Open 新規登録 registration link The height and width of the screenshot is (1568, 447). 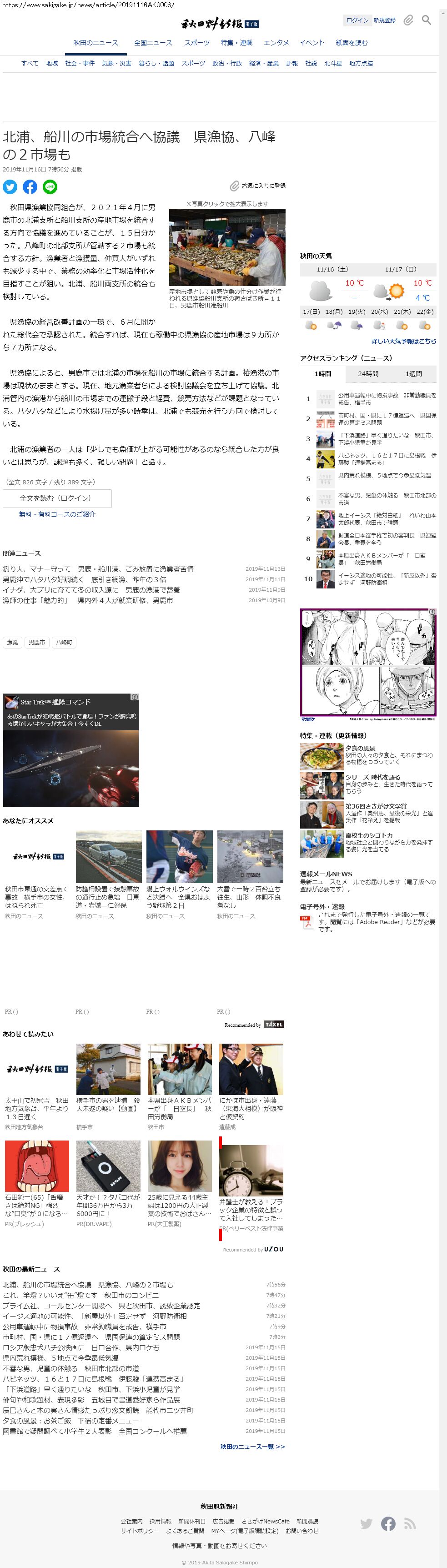pos(384,20)
